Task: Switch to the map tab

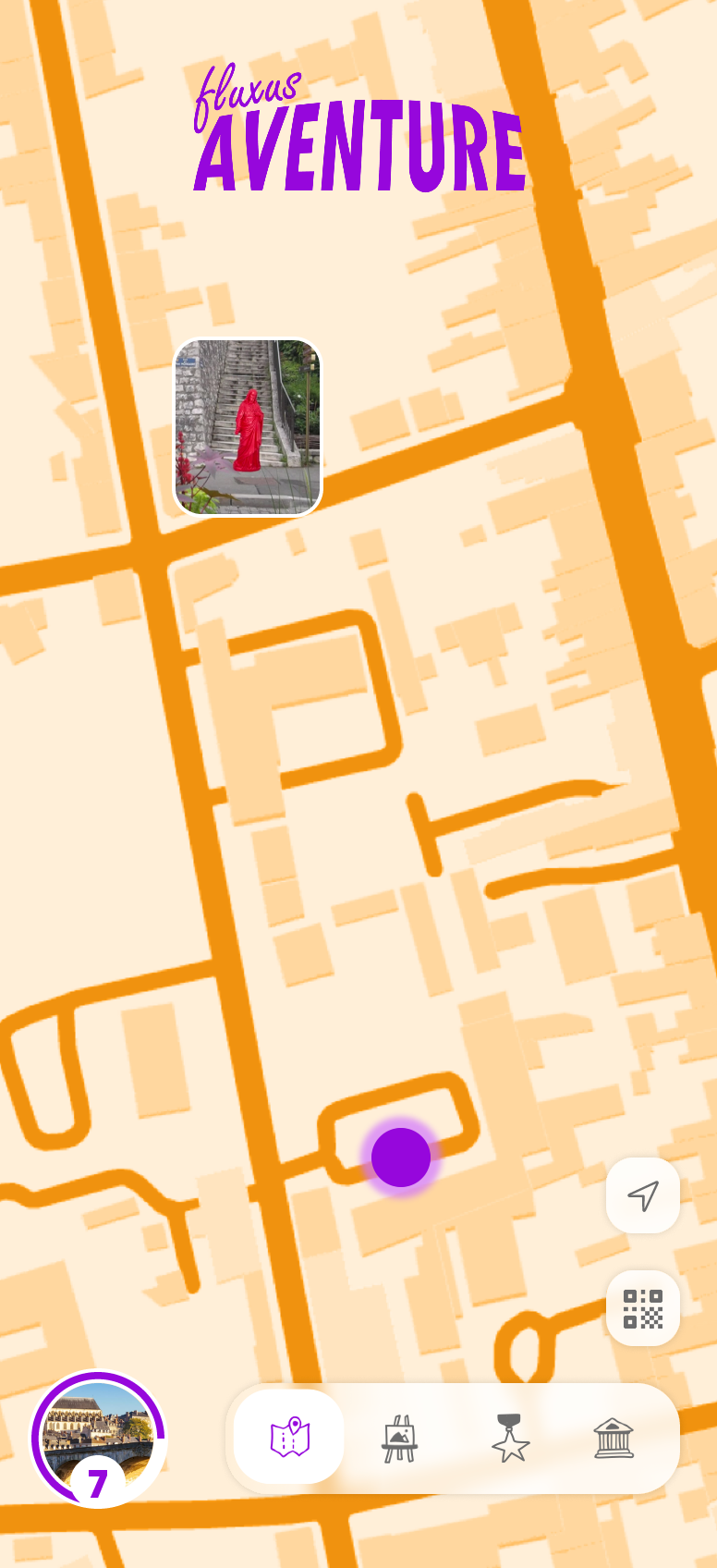Action: (x=289, y=1438)
